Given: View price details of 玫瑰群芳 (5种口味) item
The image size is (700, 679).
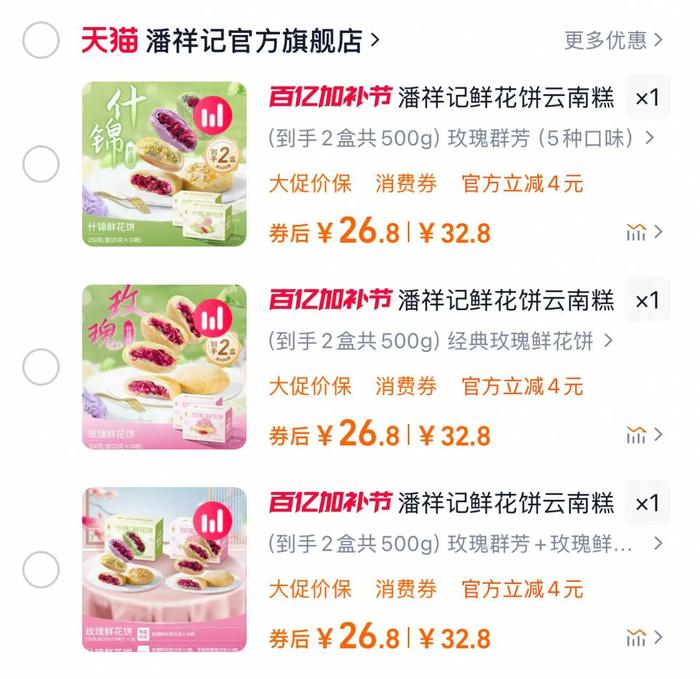Looking at the screenshot, I should coord(643,232).
